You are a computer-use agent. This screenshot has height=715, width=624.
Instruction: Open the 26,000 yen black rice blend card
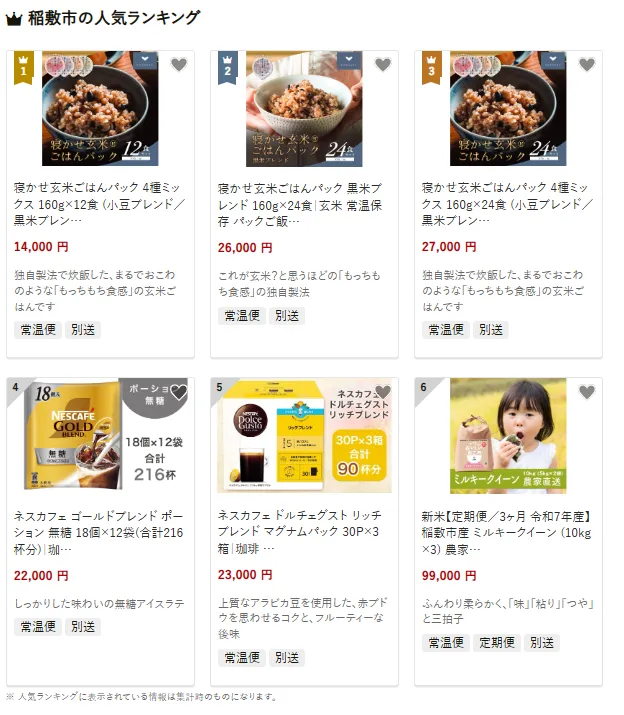pyautogui.click(x=306, y=203)
